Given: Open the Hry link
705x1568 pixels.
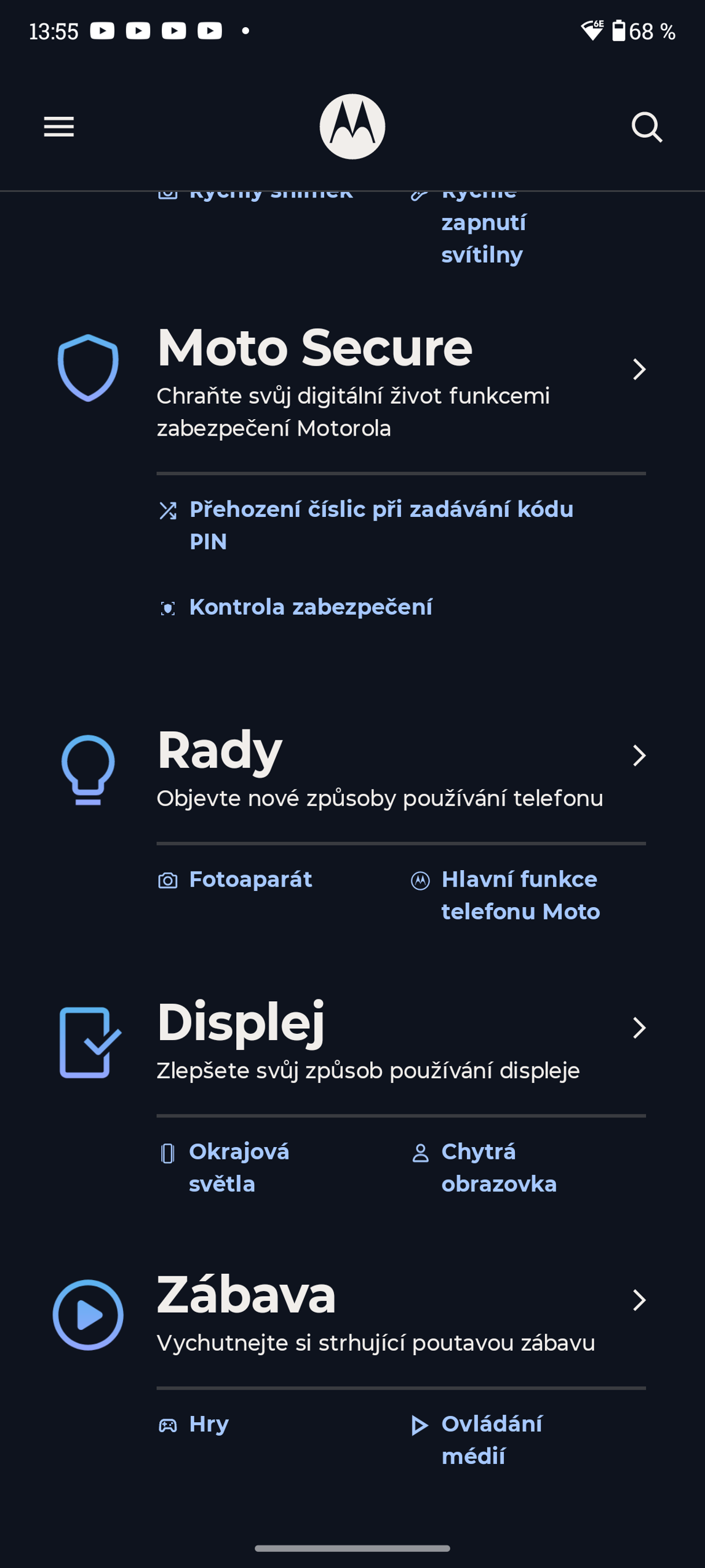Looking at the screenshot, I should tap(209, 1424).
